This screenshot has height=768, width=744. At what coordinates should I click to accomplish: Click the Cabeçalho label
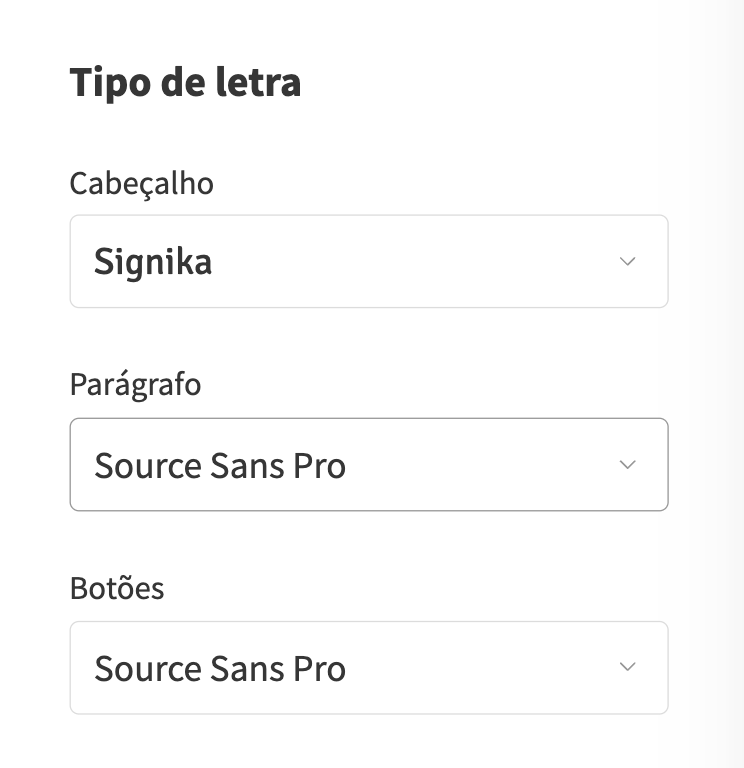coord(141,183)
